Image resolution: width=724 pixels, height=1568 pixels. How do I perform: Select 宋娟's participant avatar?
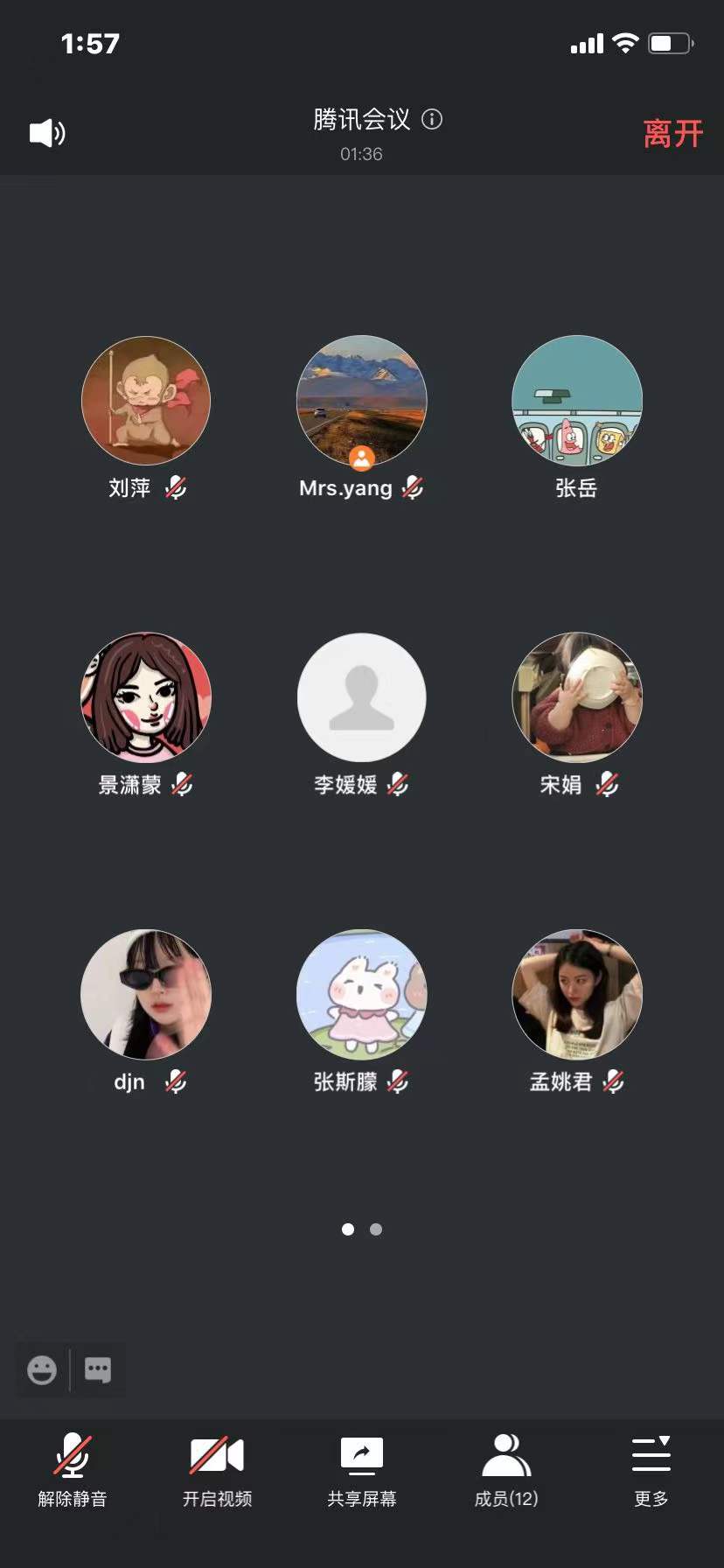tap(577, 697)
